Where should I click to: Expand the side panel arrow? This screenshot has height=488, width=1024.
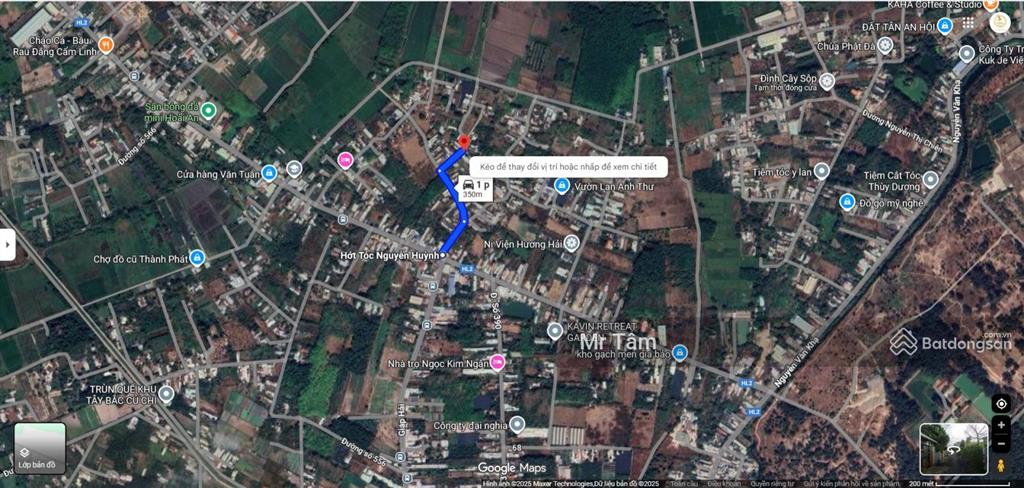[x=7, y=244]
